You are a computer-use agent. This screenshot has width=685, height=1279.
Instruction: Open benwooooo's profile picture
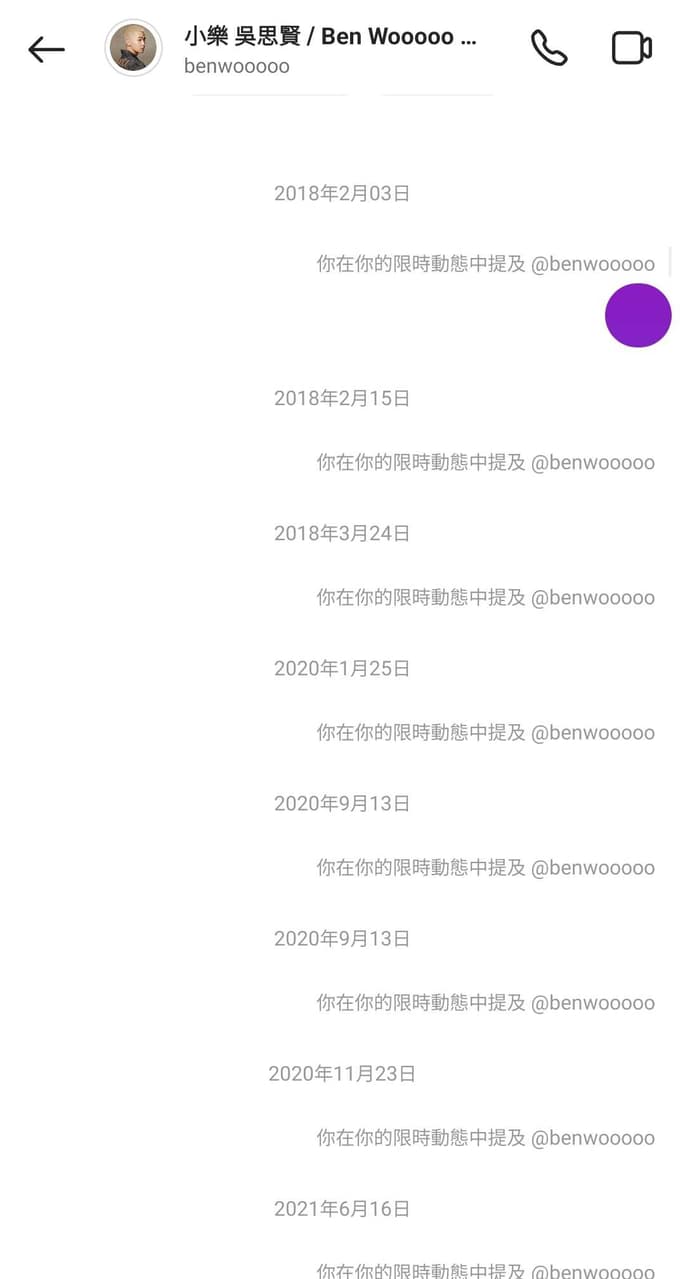click(x=133, y=49)
